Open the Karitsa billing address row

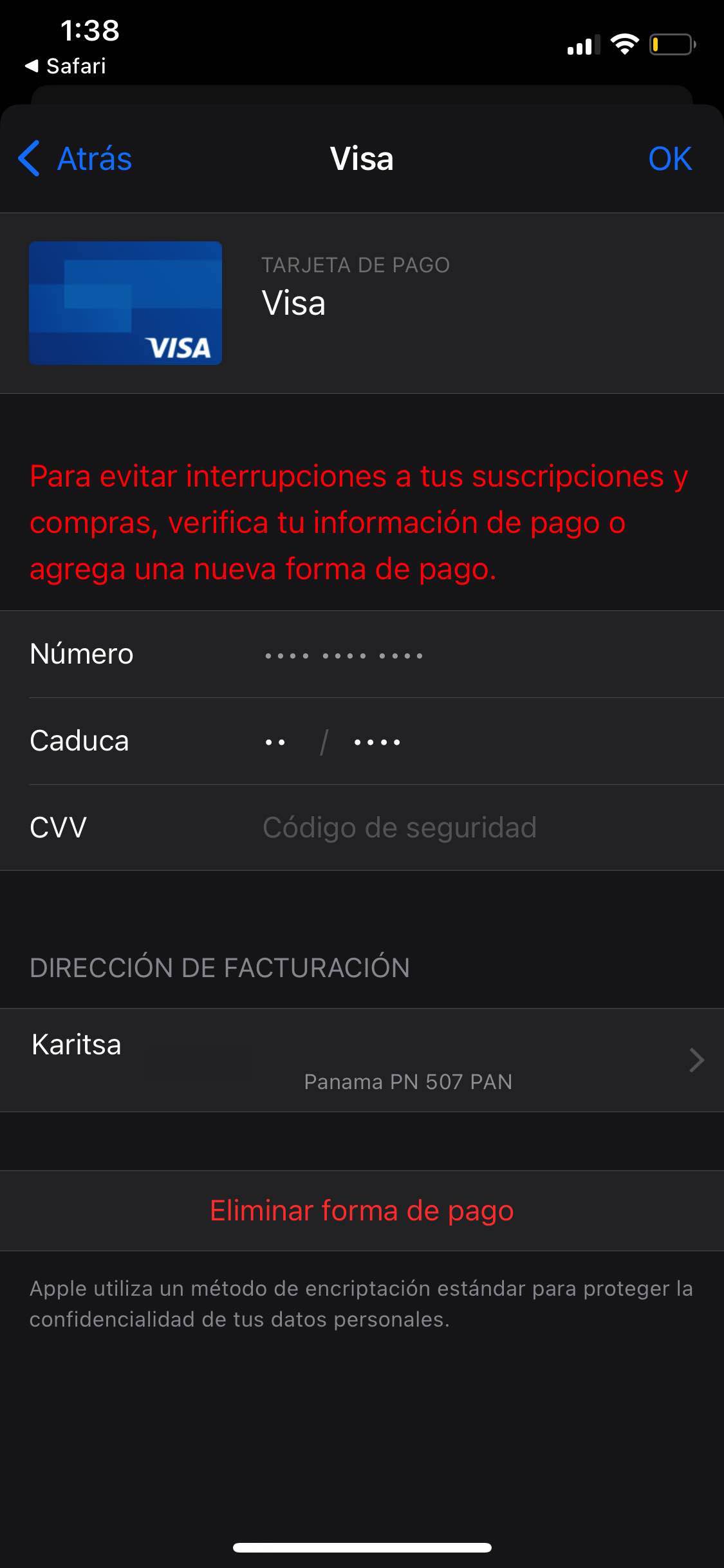coord(362,1060)
